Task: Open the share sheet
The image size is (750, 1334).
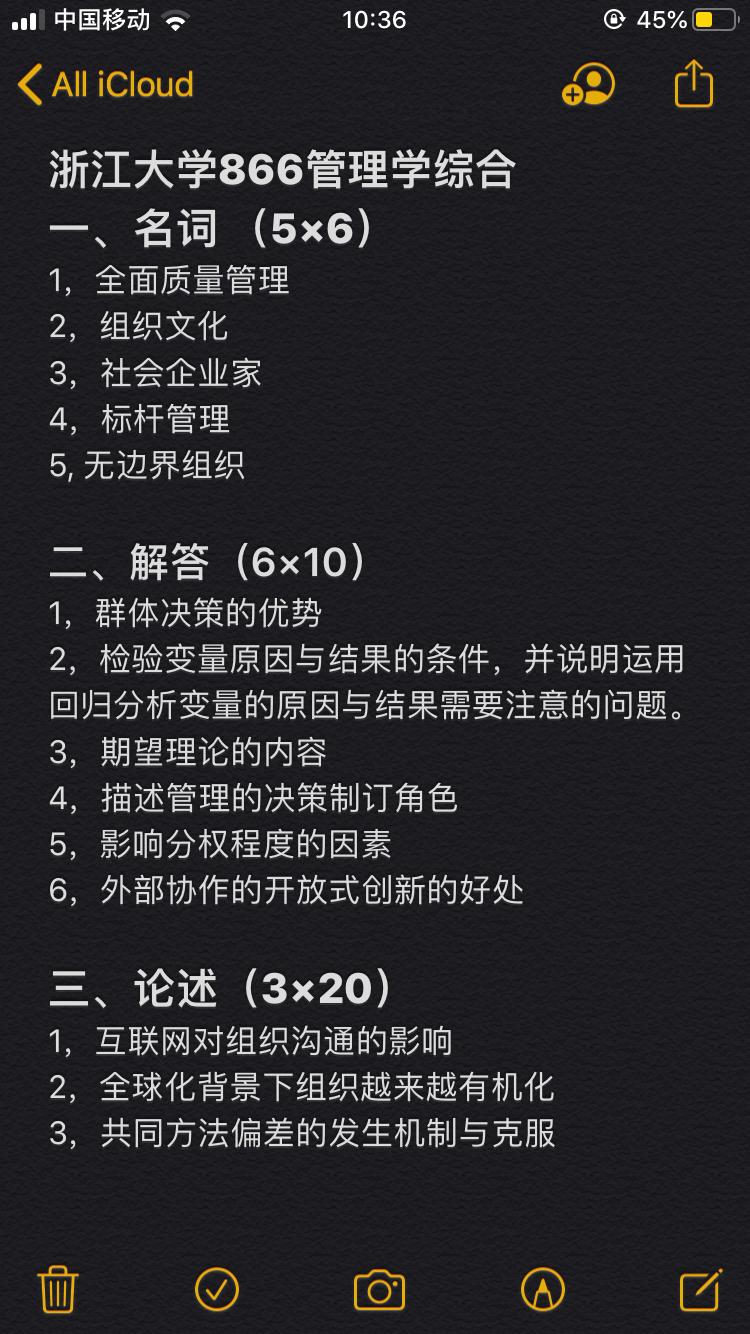Action: (694, 83)
